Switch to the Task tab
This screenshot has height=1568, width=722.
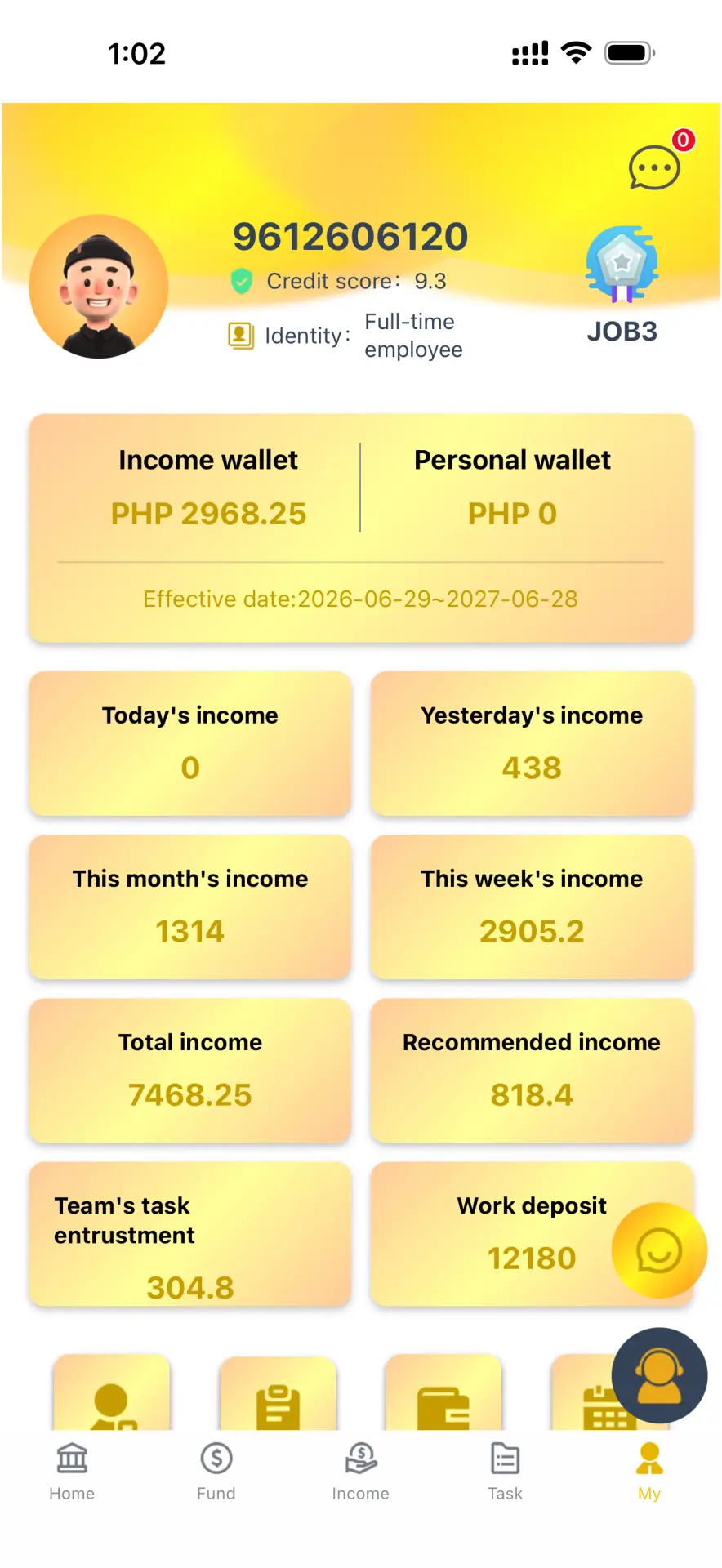pyautogui.click(x=505, y=1472)
